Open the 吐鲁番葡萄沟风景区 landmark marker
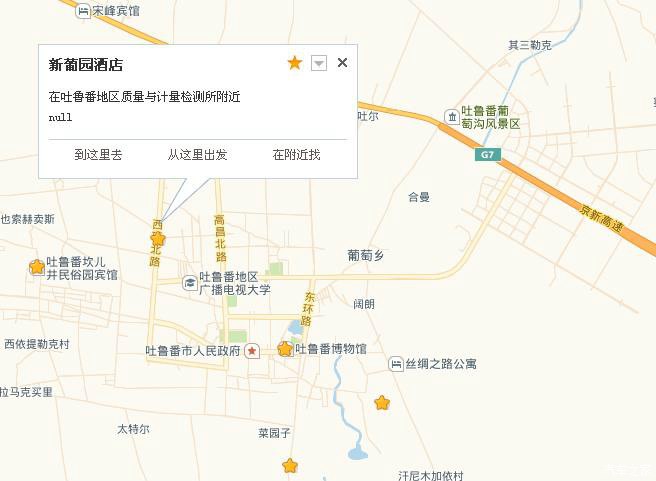The image size is (656, 481). click(452, 117)
